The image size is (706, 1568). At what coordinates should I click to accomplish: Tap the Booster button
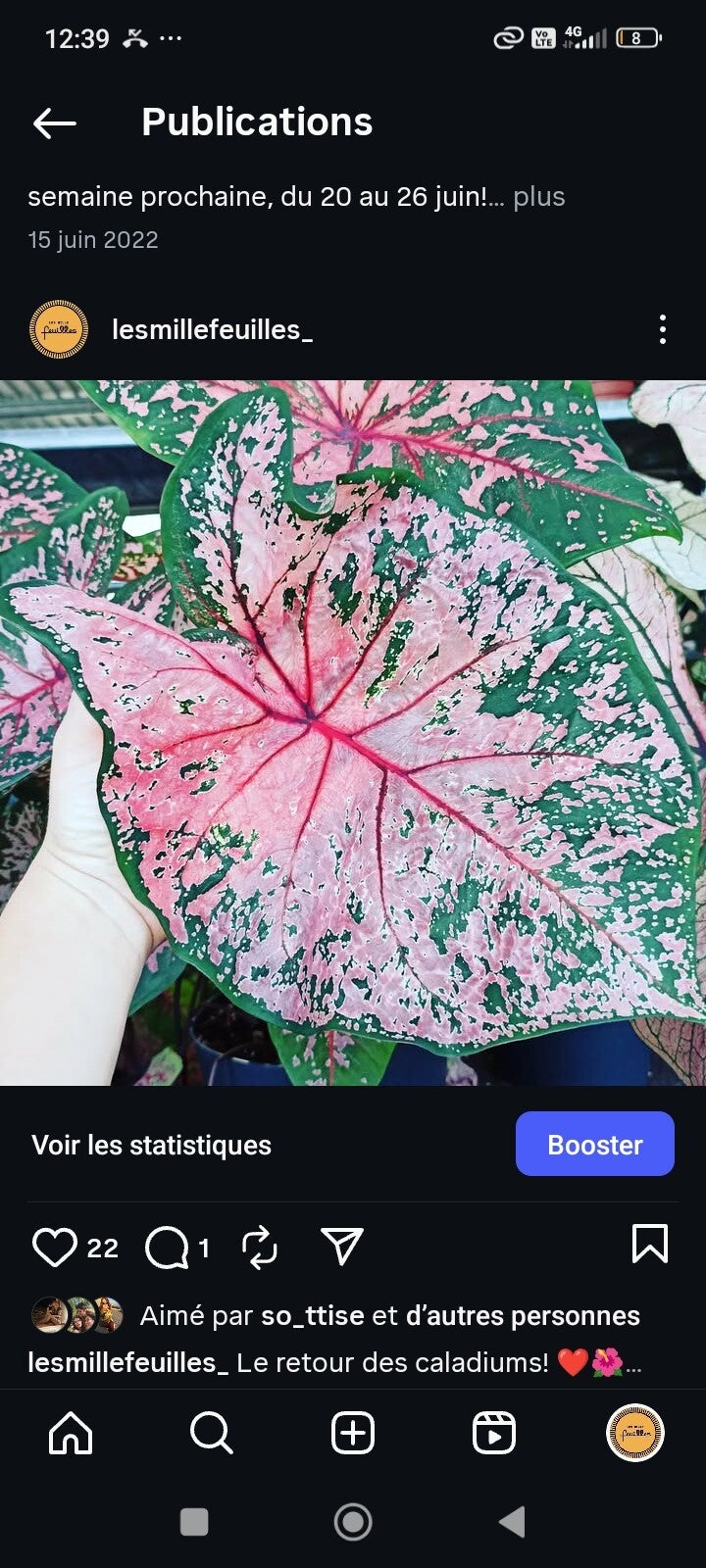point(594,1144)
